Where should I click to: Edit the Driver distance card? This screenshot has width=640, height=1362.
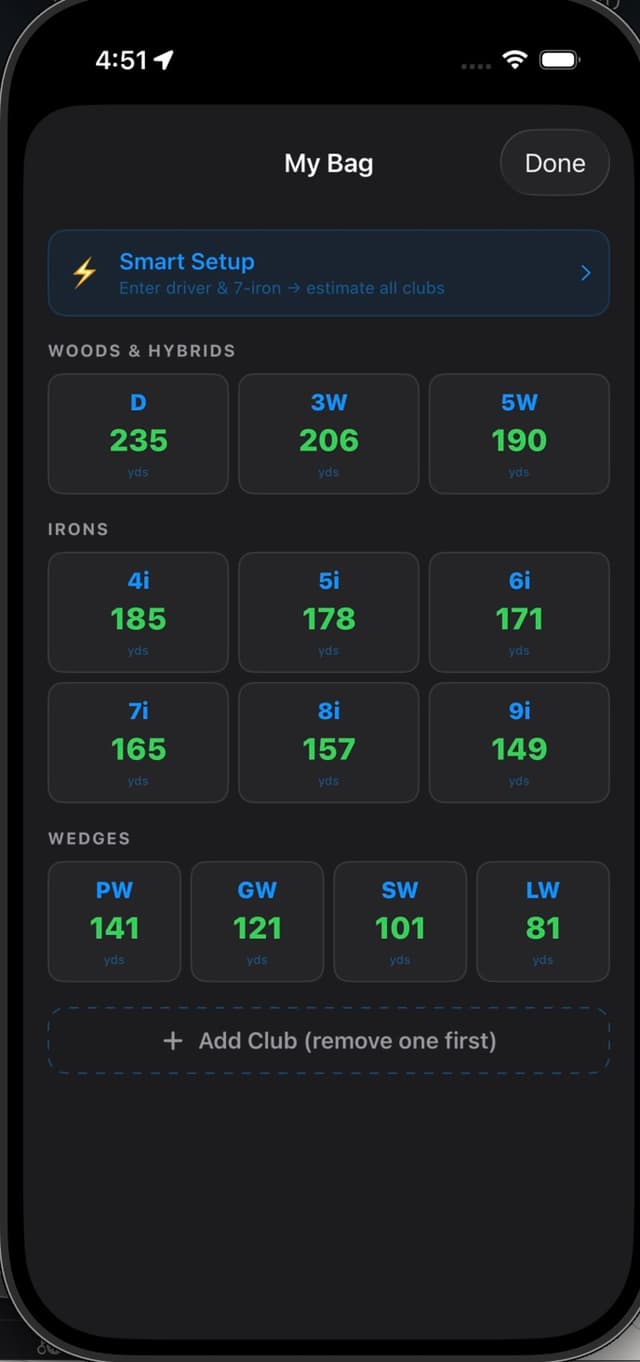138,434
